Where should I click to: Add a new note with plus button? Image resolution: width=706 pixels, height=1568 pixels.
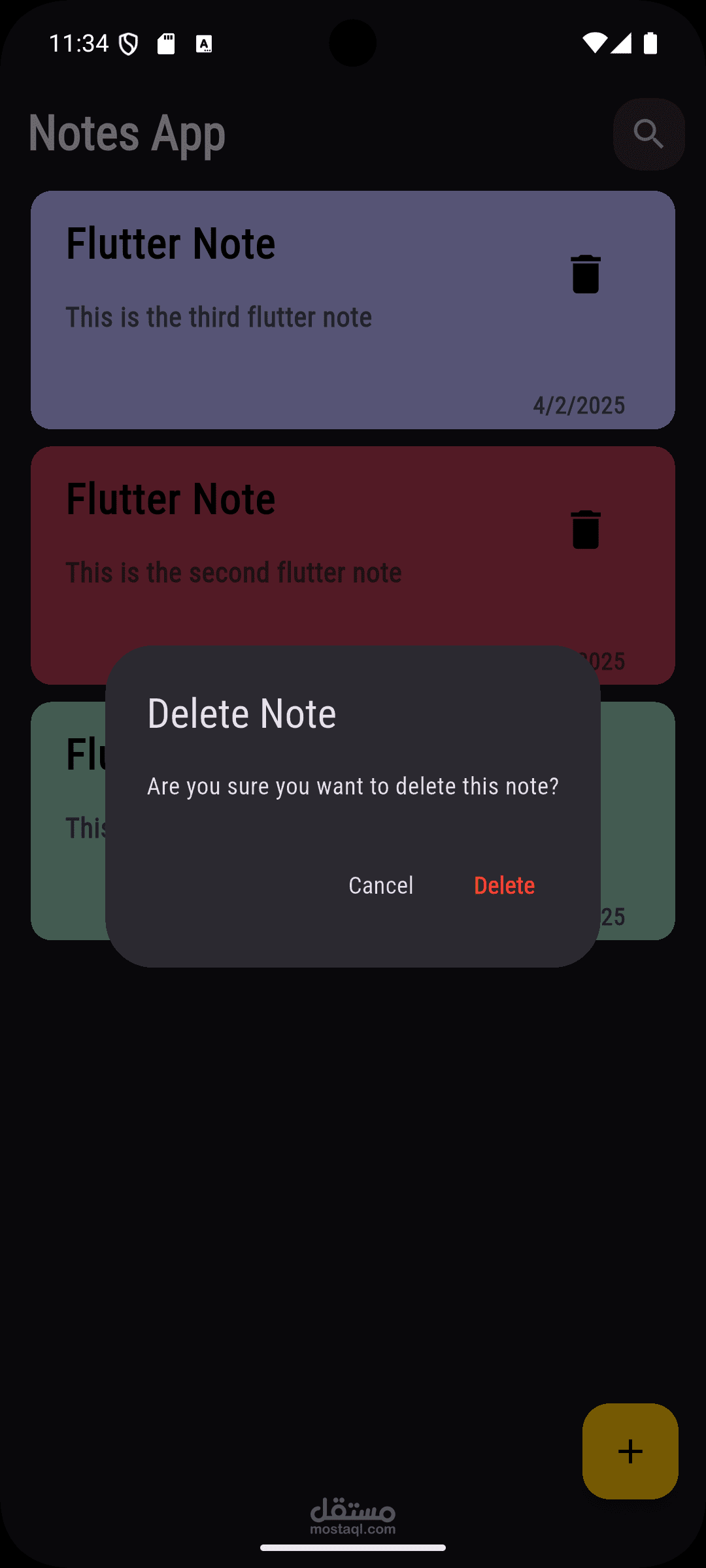point(630,1451)
